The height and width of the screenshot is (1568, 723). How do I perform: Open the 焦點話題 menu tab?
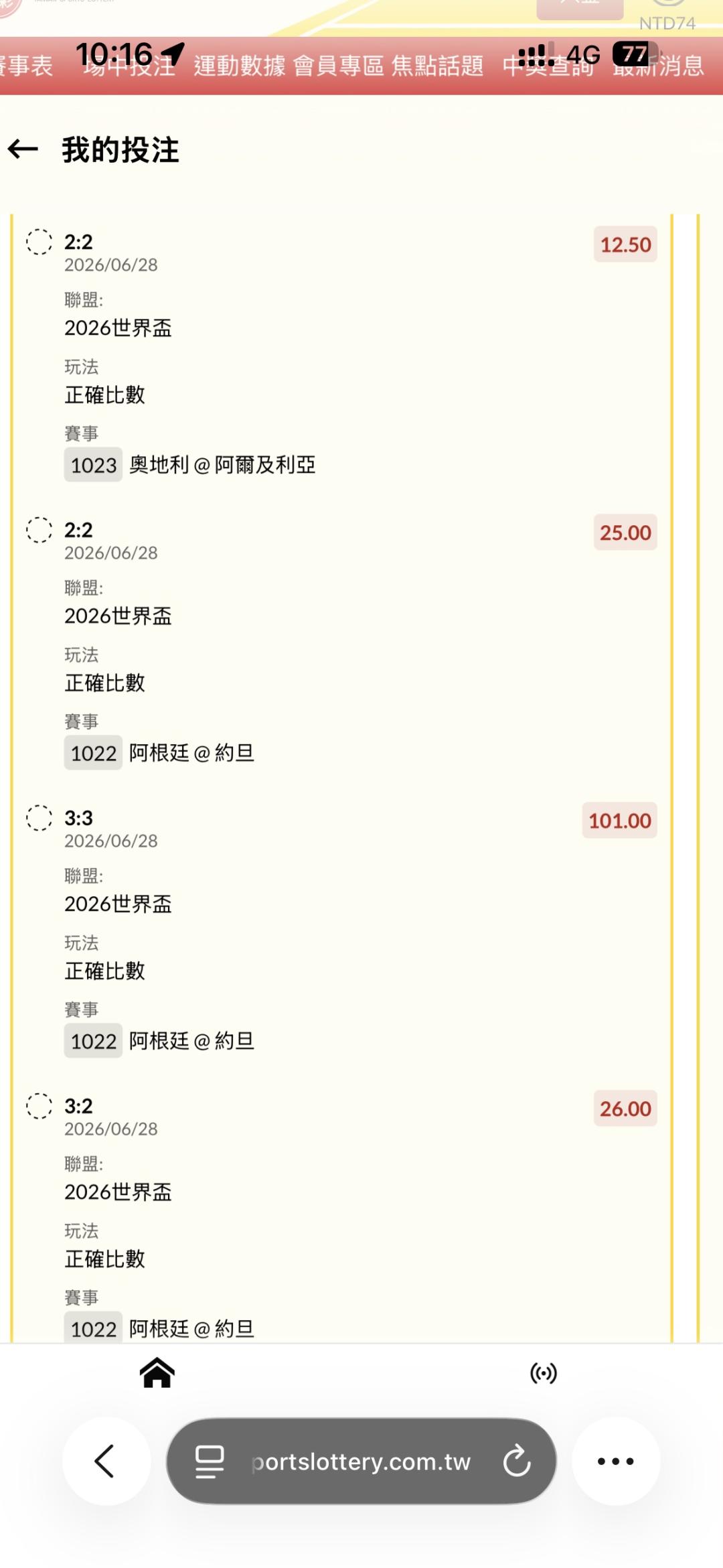click(437, 66)
